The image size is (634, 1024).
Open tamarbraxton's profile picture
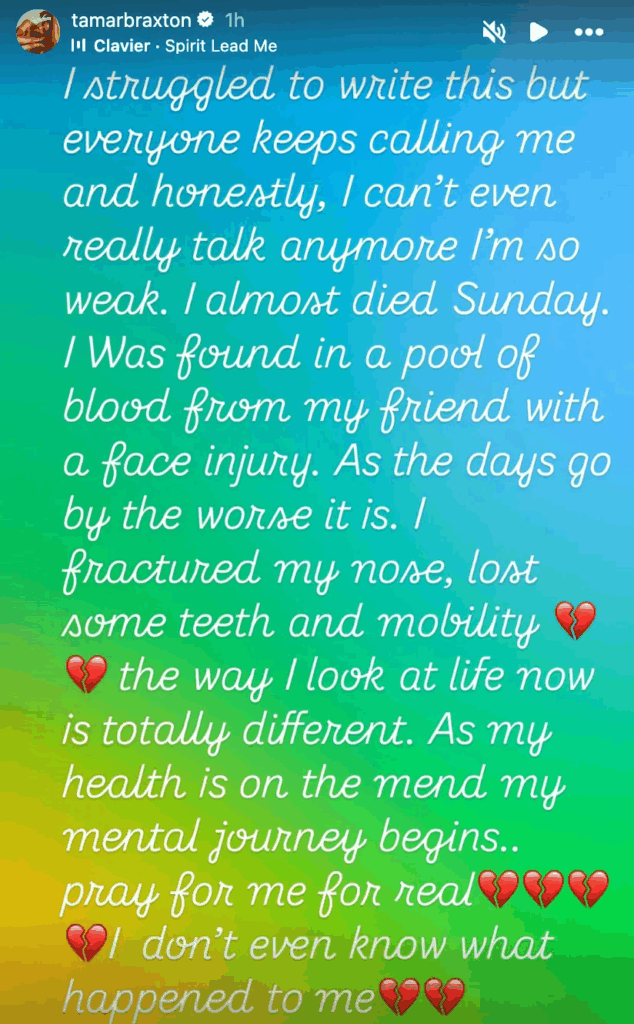38,31
